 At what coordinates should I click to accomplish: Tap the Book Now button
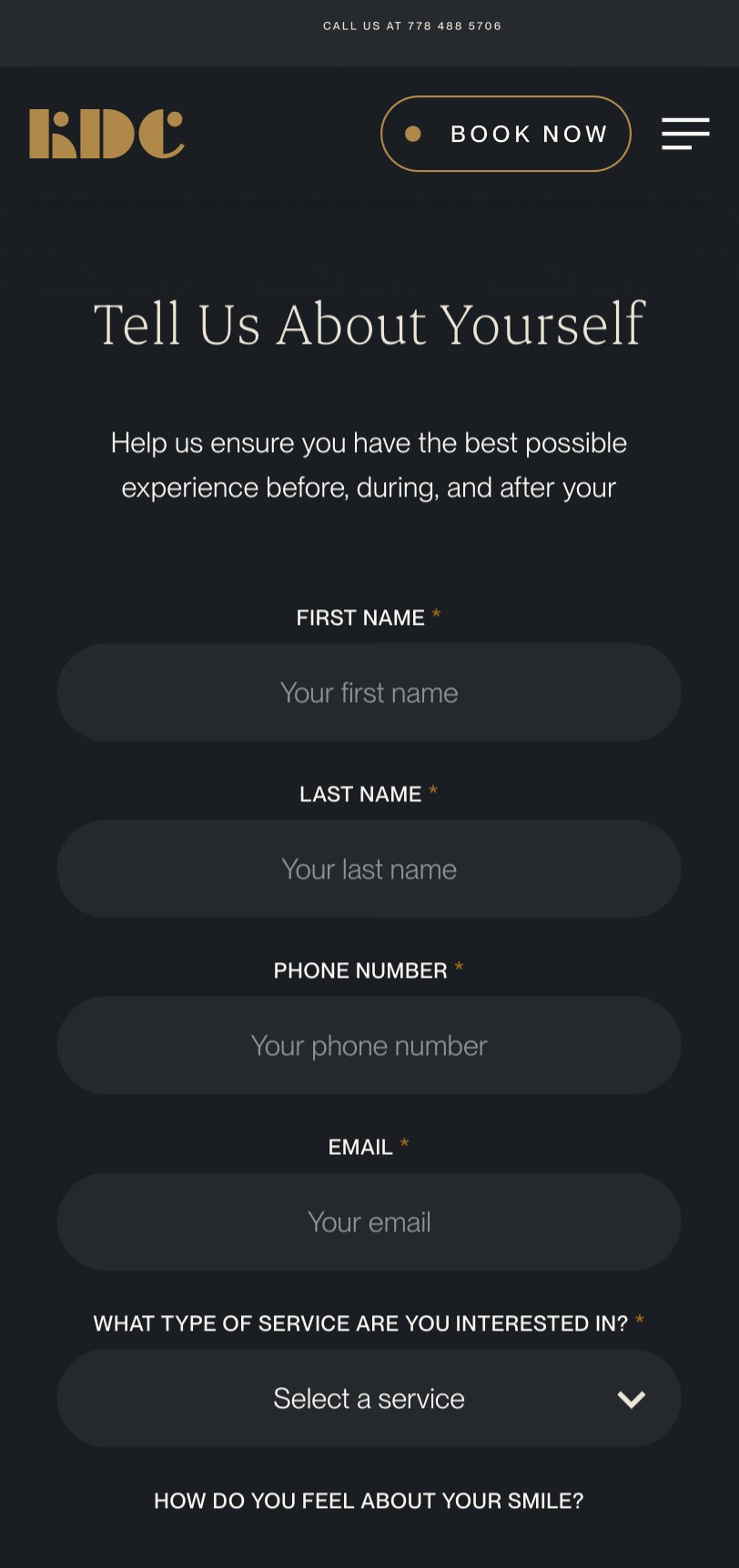click(506, 134)
